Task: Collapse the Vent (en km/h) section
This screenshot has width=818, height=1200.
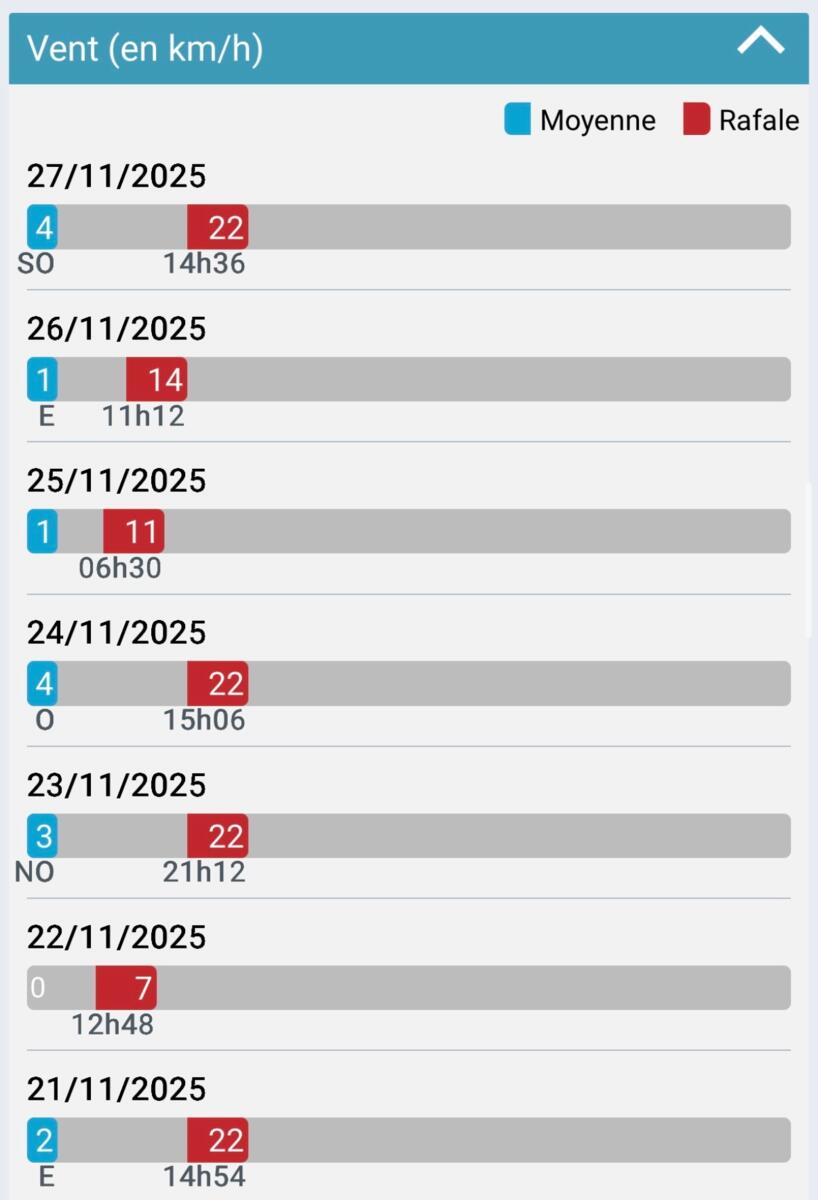Action: (x=760, y=43)
